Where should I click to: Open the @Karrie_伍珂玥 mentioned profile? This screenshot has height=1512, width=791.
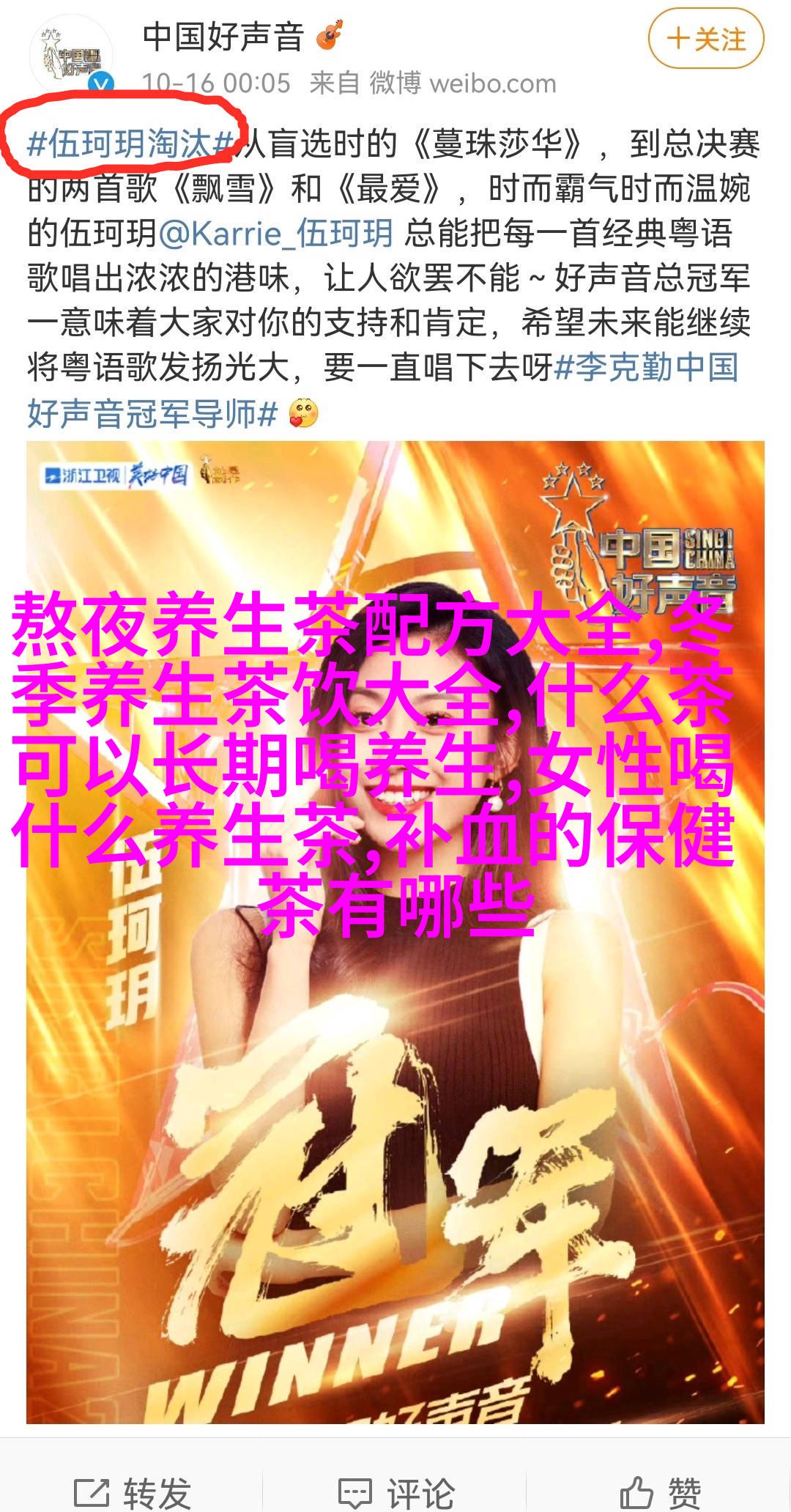(276, 234)
